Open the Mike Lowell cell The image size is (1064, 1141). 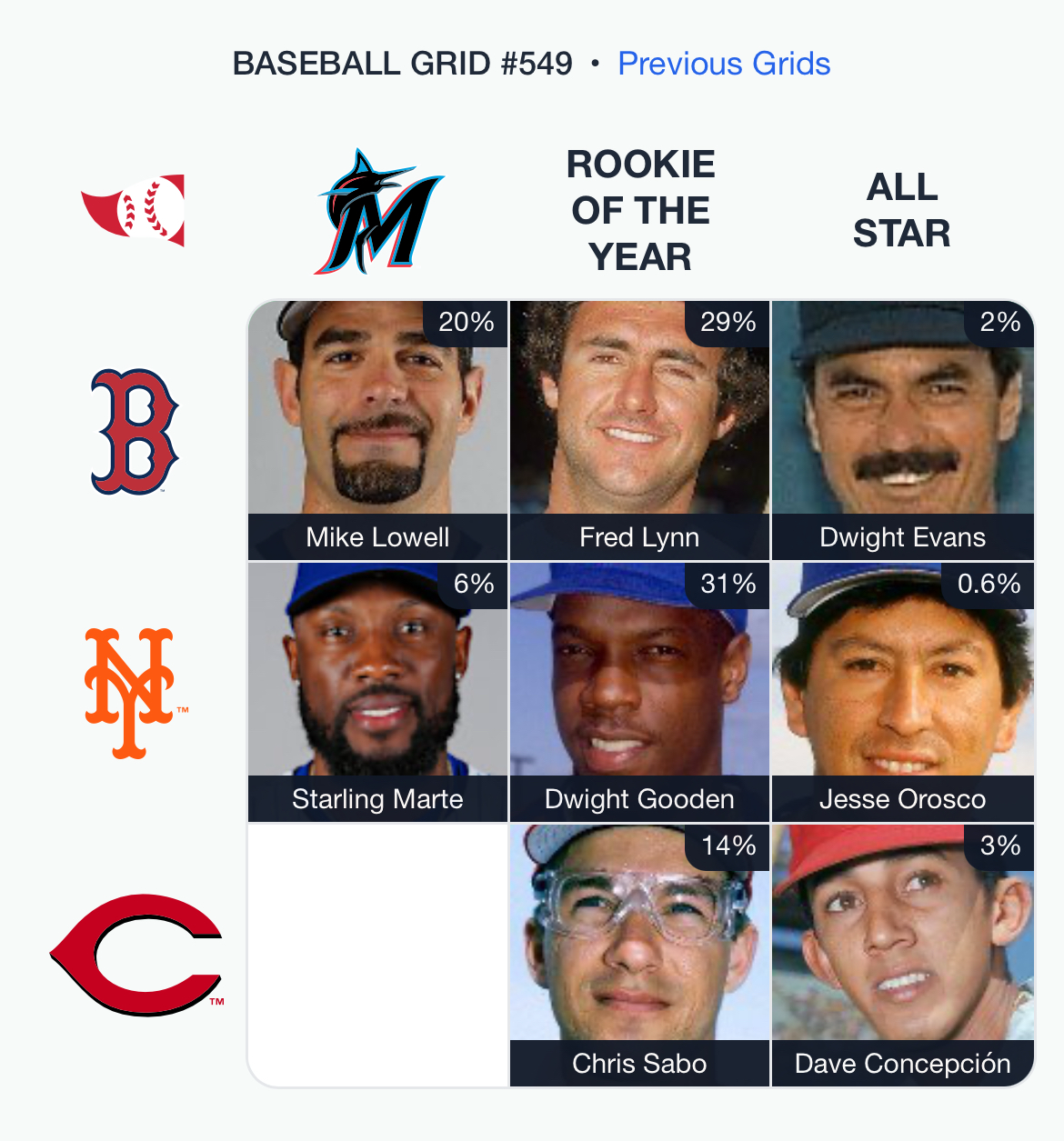[x=377, y=430]
